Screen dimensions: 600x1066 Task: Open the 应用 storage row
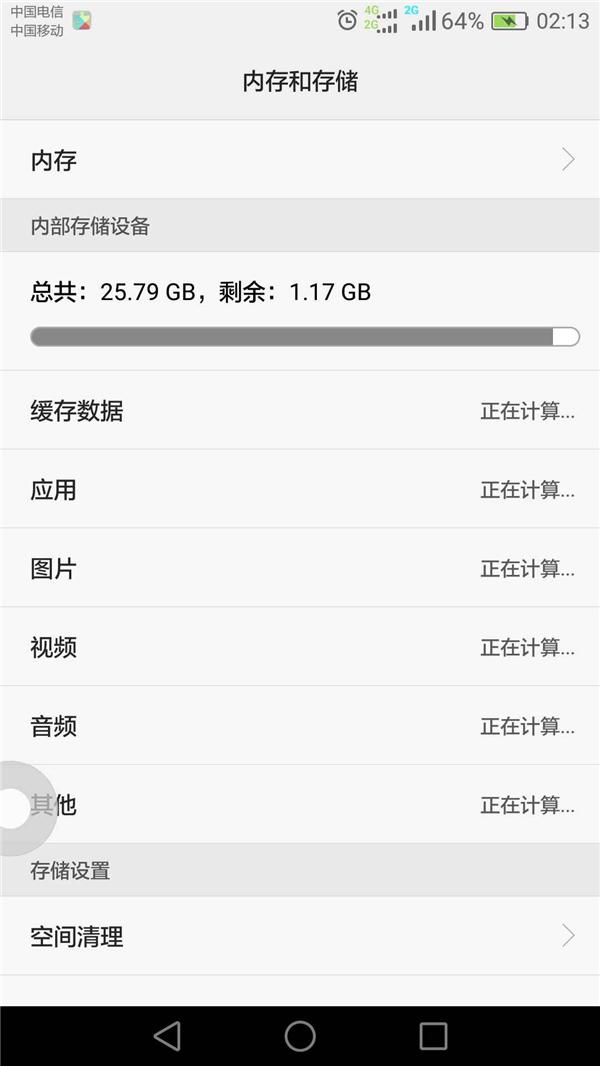[x=300, y=489]
